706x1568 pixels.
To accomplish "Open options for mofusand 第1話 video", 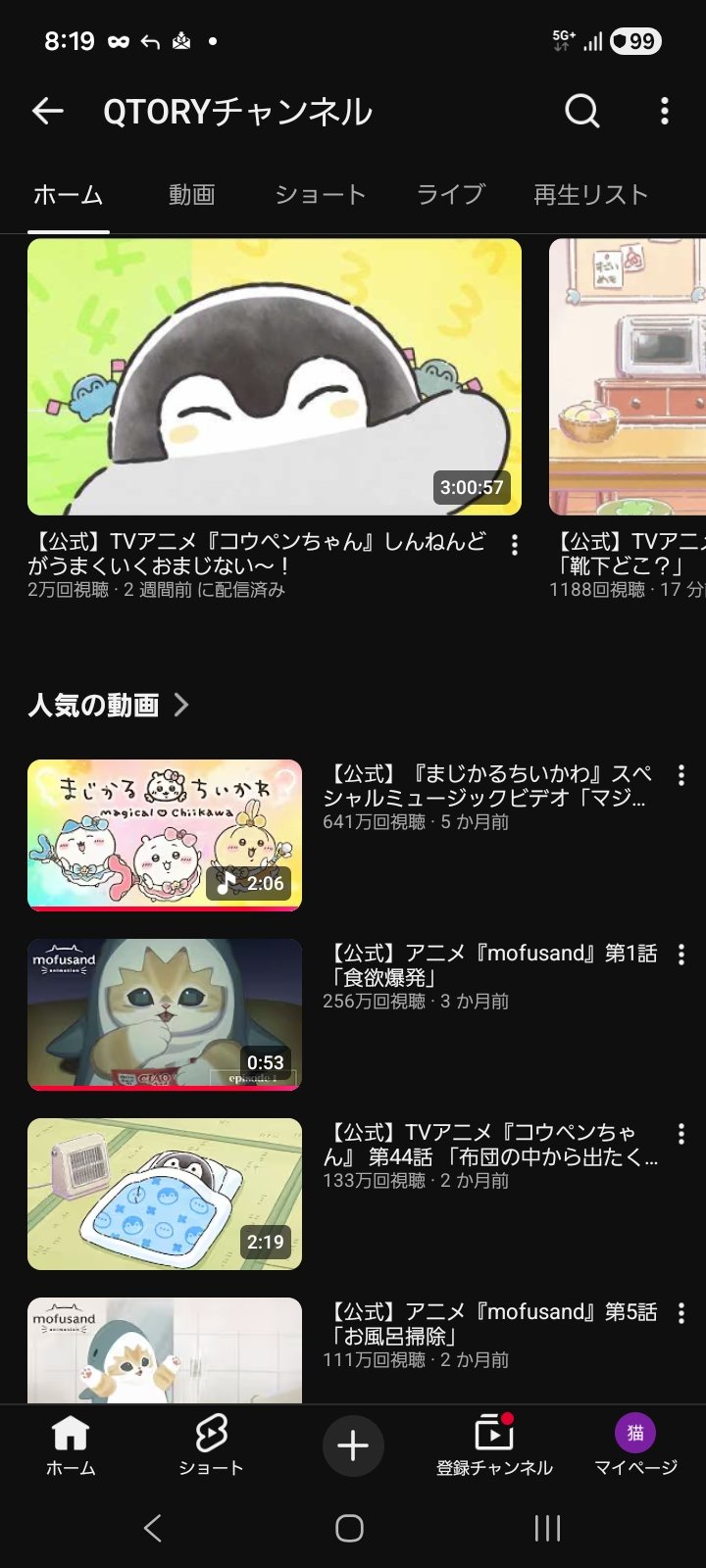I will (x=681, y=955).
